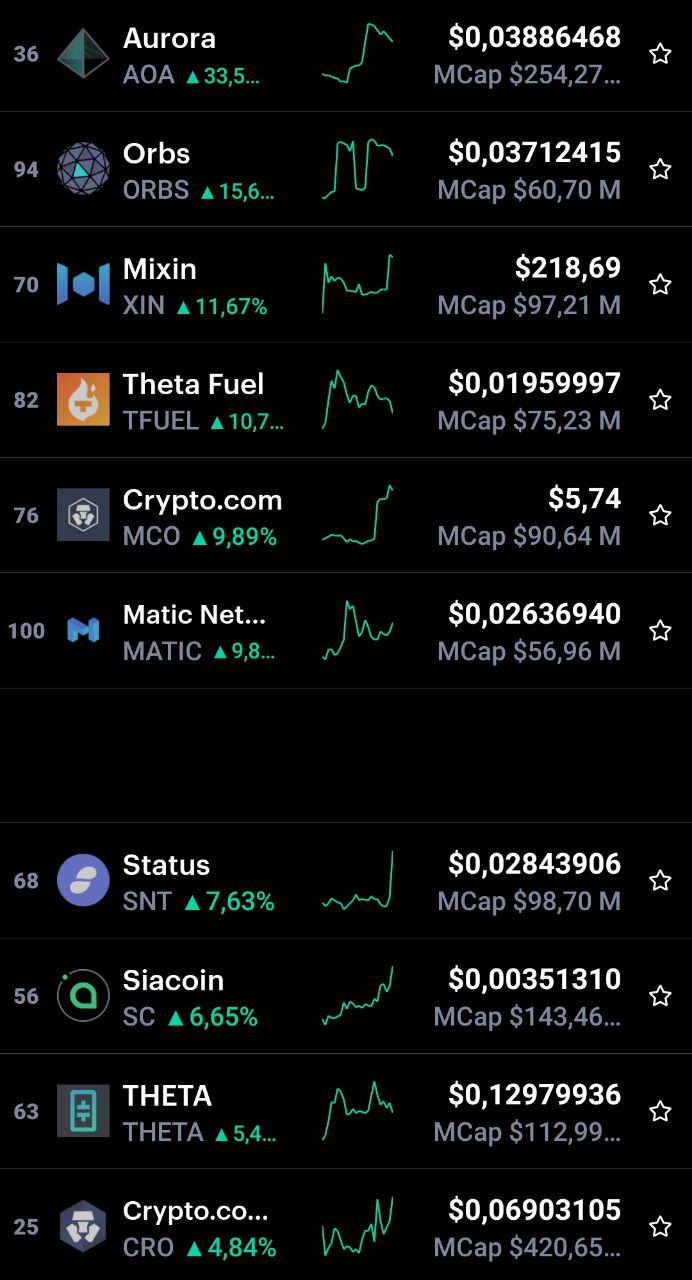This screenshot has height=1280, width=692.
Task: Add CRO to favorites
Action: click(x=660, y=1226)
